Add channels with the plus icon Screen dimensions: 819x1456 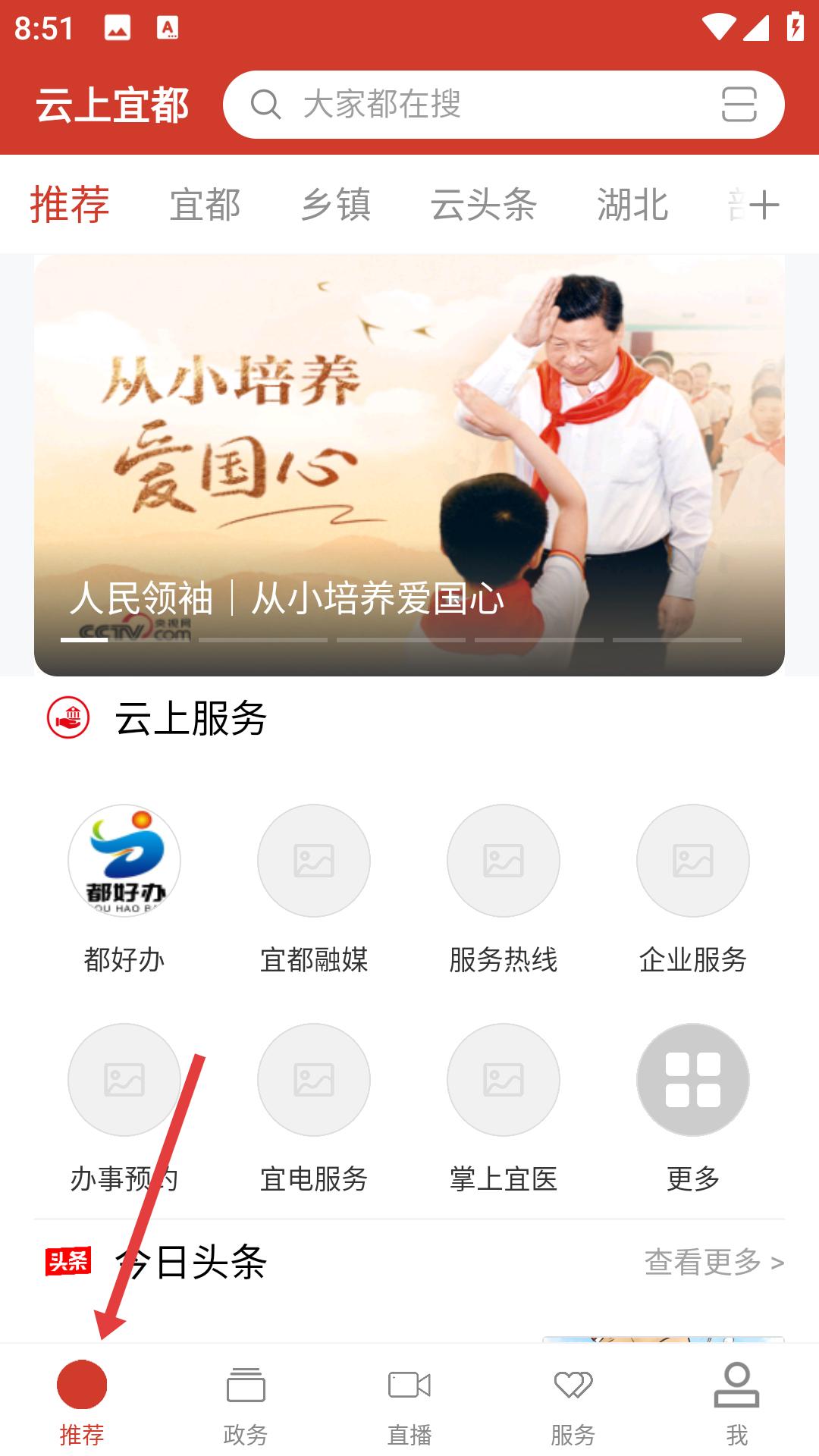click(764, 205)
